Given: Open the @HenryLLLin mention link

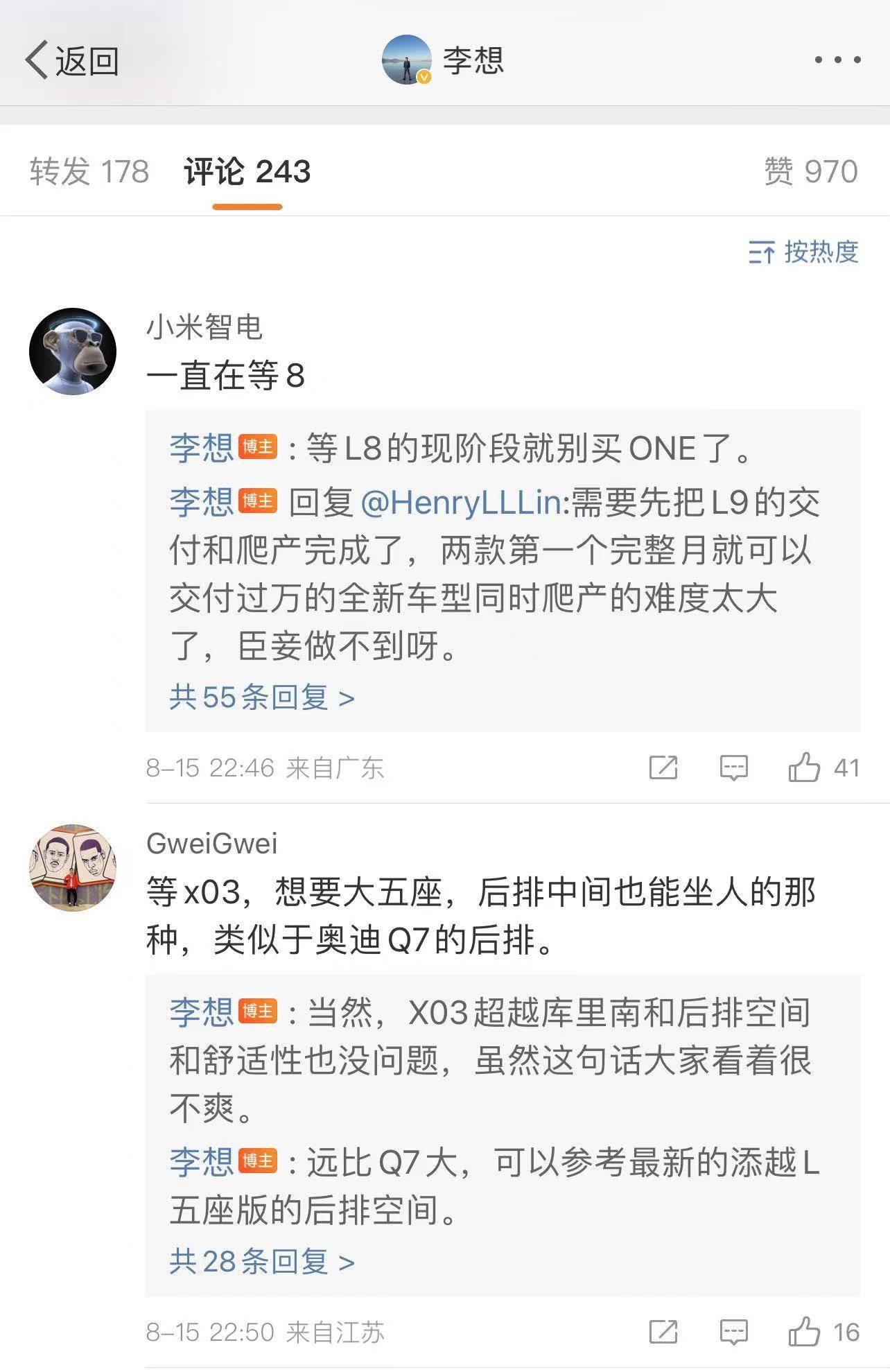Looking at the screenshot, I should point(461,502).
